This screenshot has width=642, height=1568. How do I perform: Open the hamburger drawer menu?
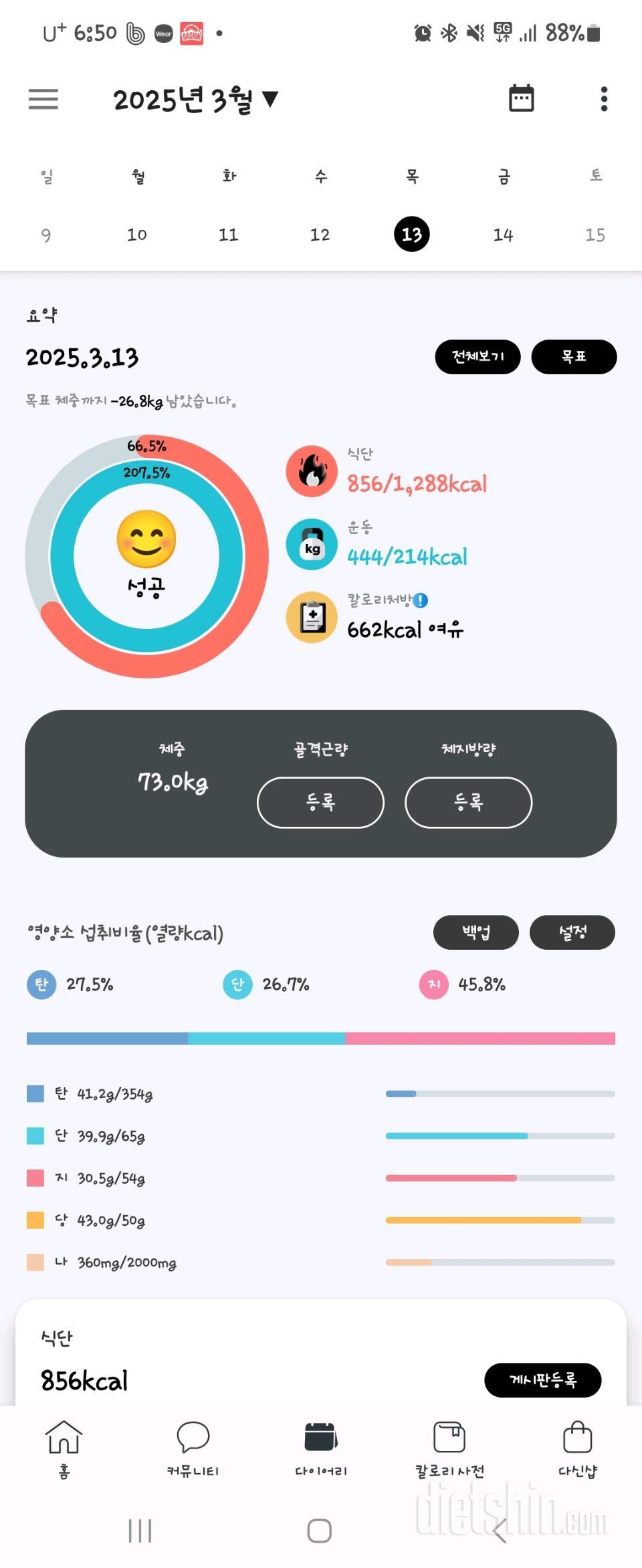(x=43, y=99)
